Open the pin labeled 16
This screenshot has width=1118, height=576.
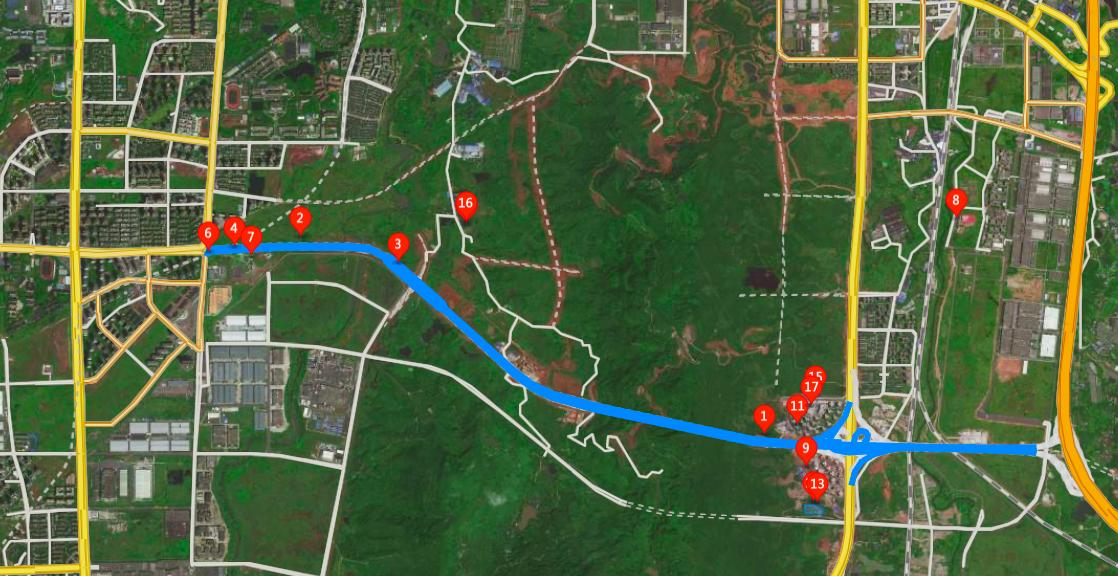tap(465, 204)
